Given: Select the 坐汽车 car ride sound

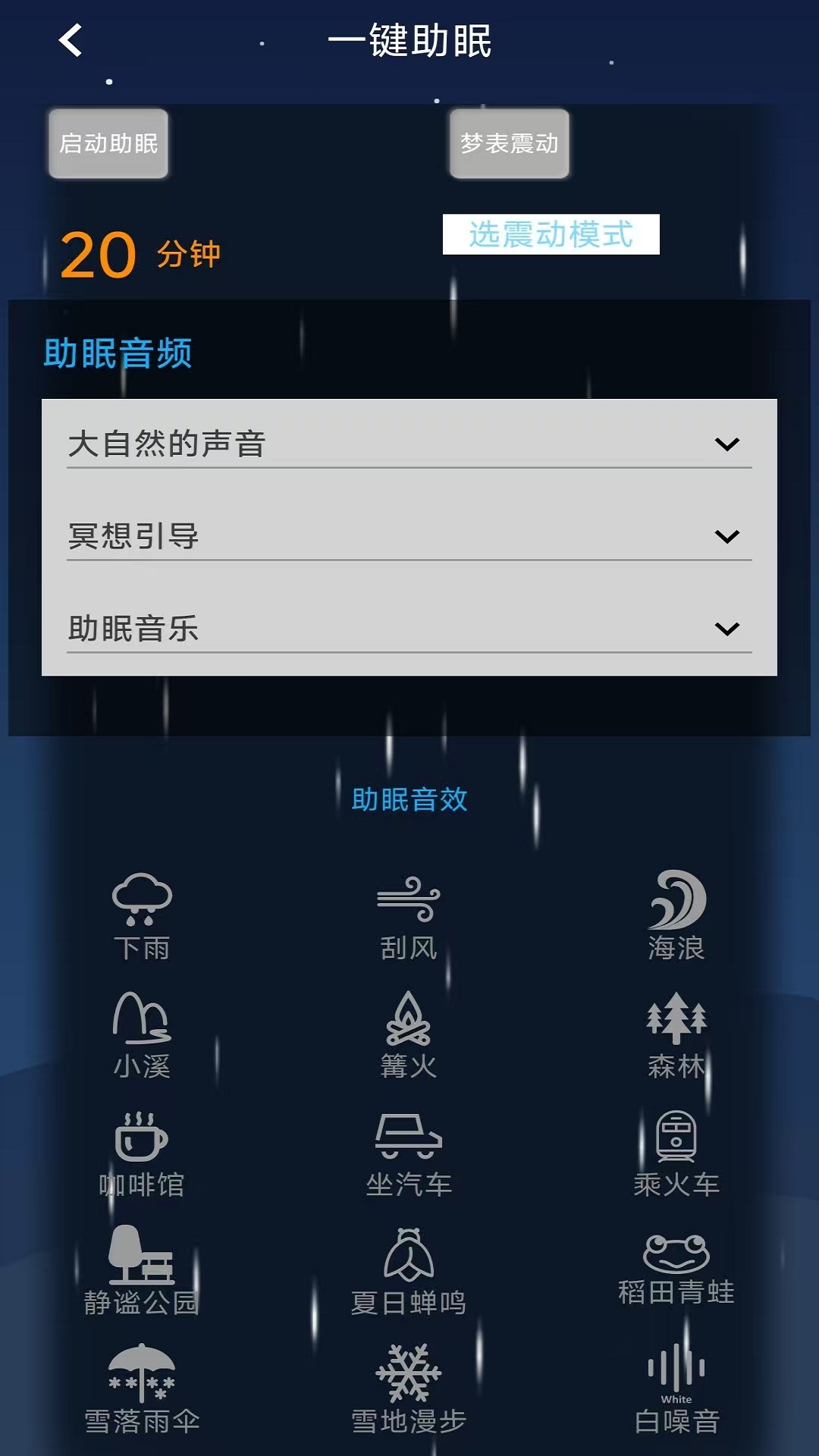Looking at the screenshot, I should coord(409,1153).
